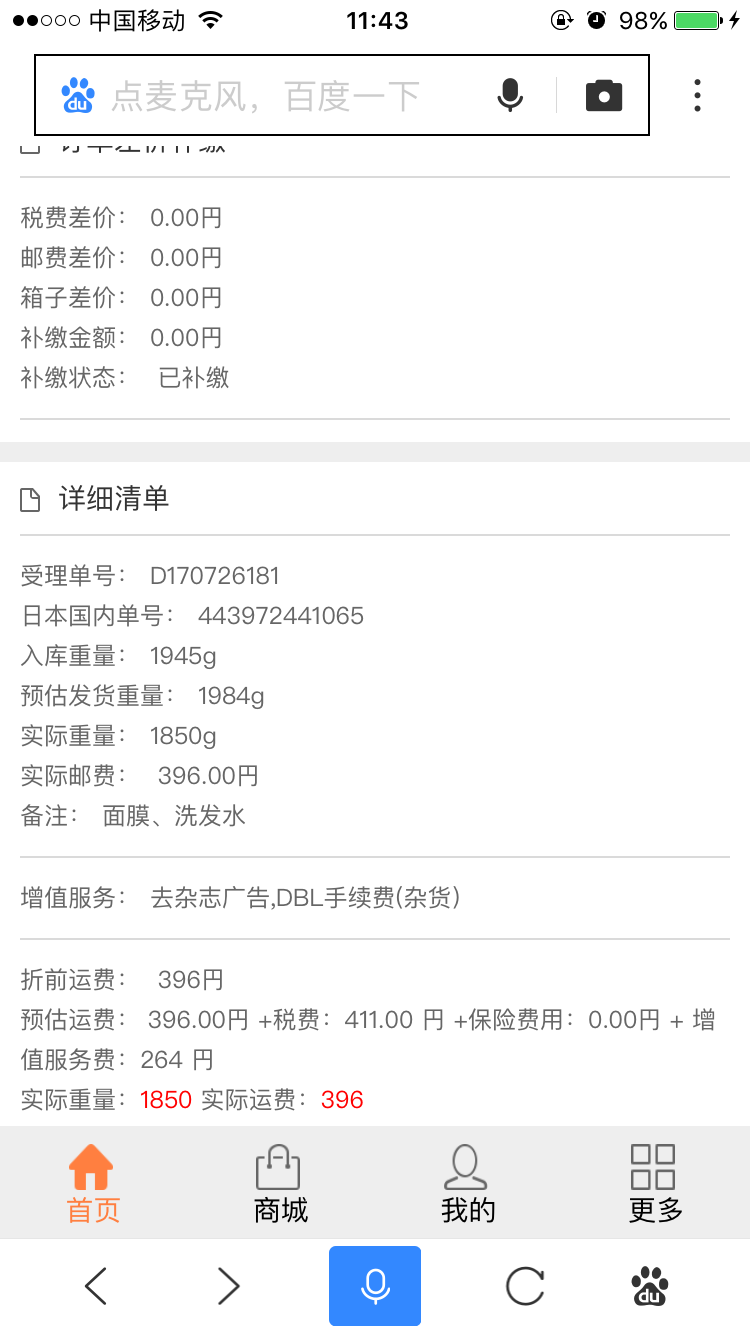Go to the 首页 home tab
750x1334 pixels.
click(x=93, y=1184)
